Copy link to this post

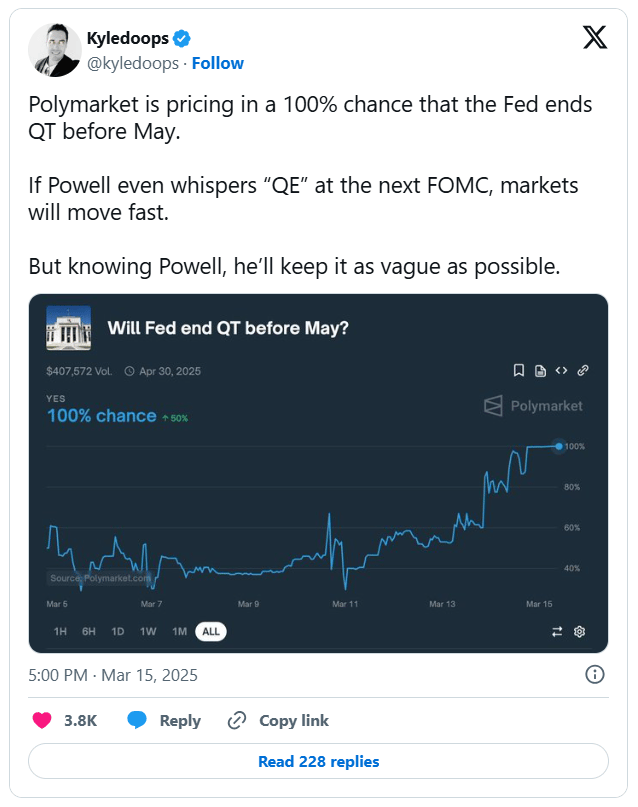click(278, 720)
